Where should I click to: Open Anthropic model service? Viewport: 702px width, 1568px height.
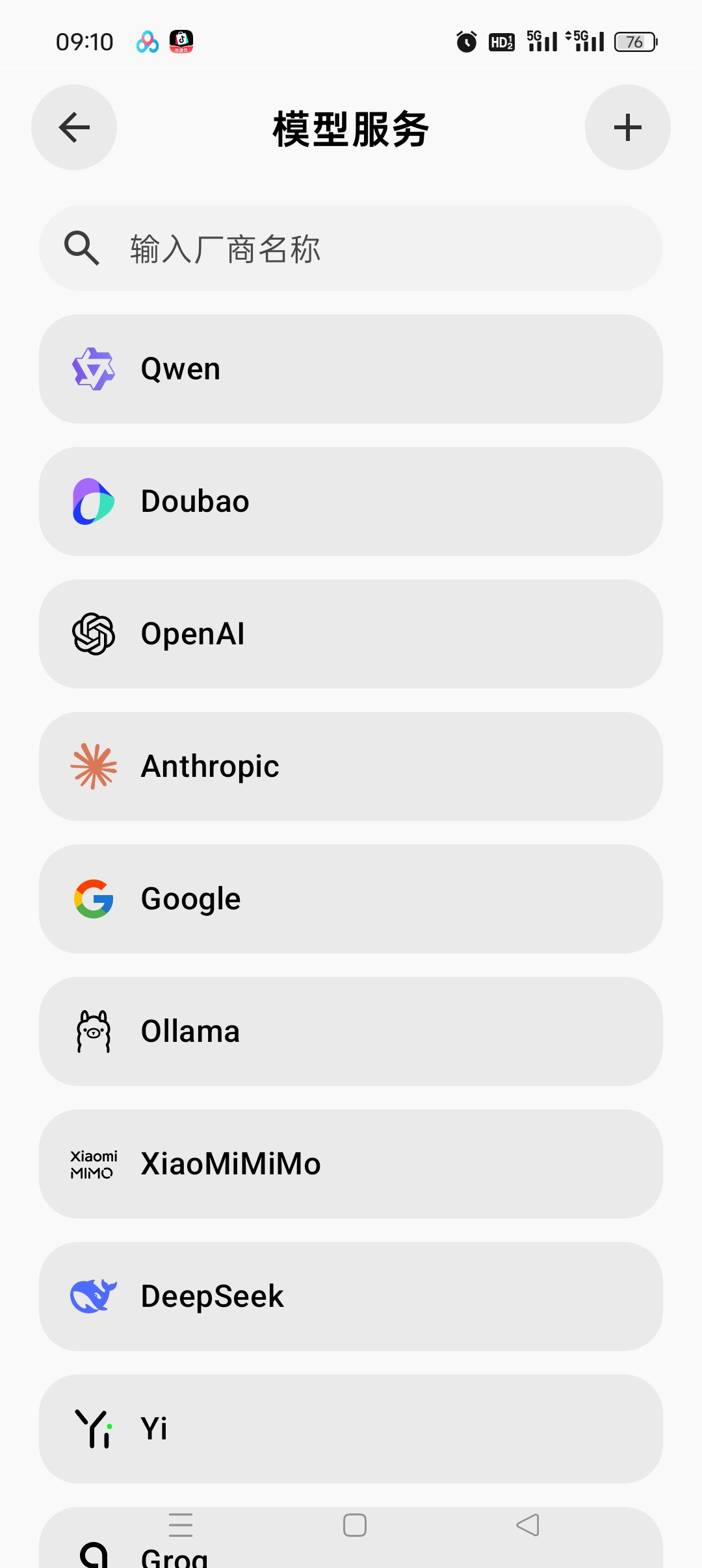351,766
